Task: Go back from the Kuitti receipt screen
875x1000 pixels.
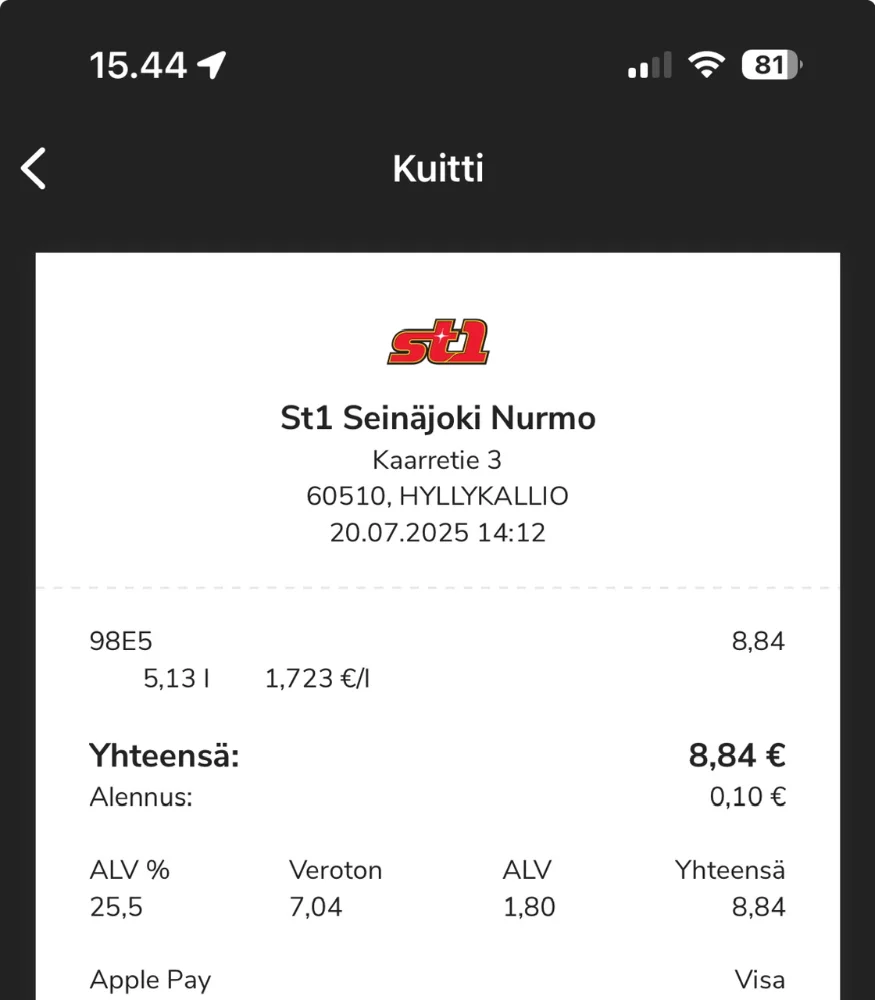Action: pos(34,168)
